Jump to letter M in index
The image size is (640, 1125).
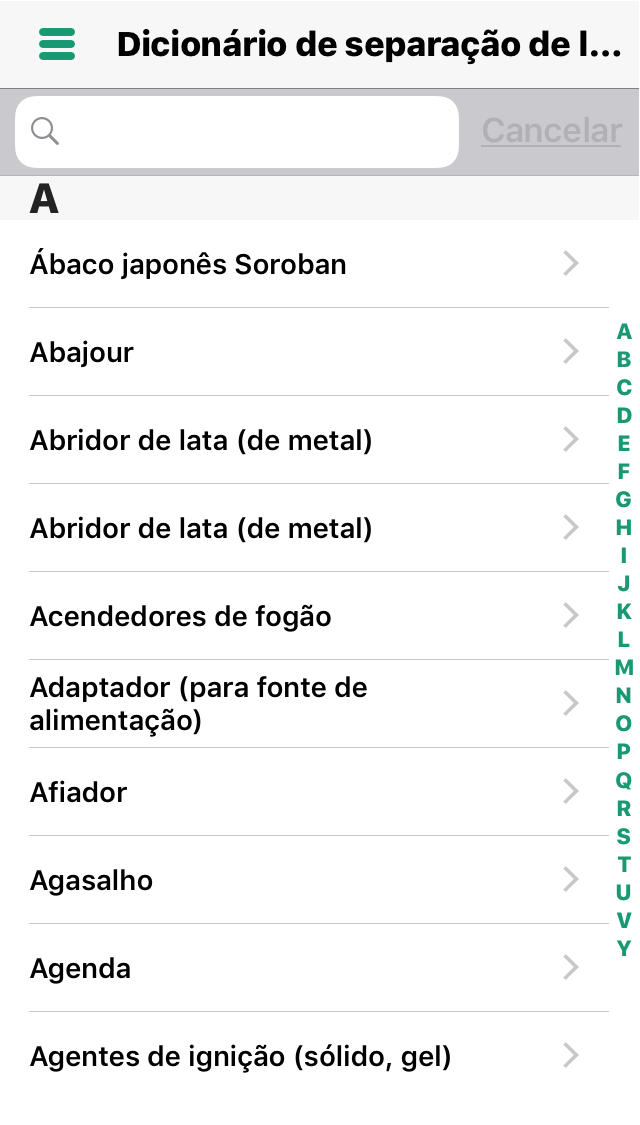(x=623, y=667)
